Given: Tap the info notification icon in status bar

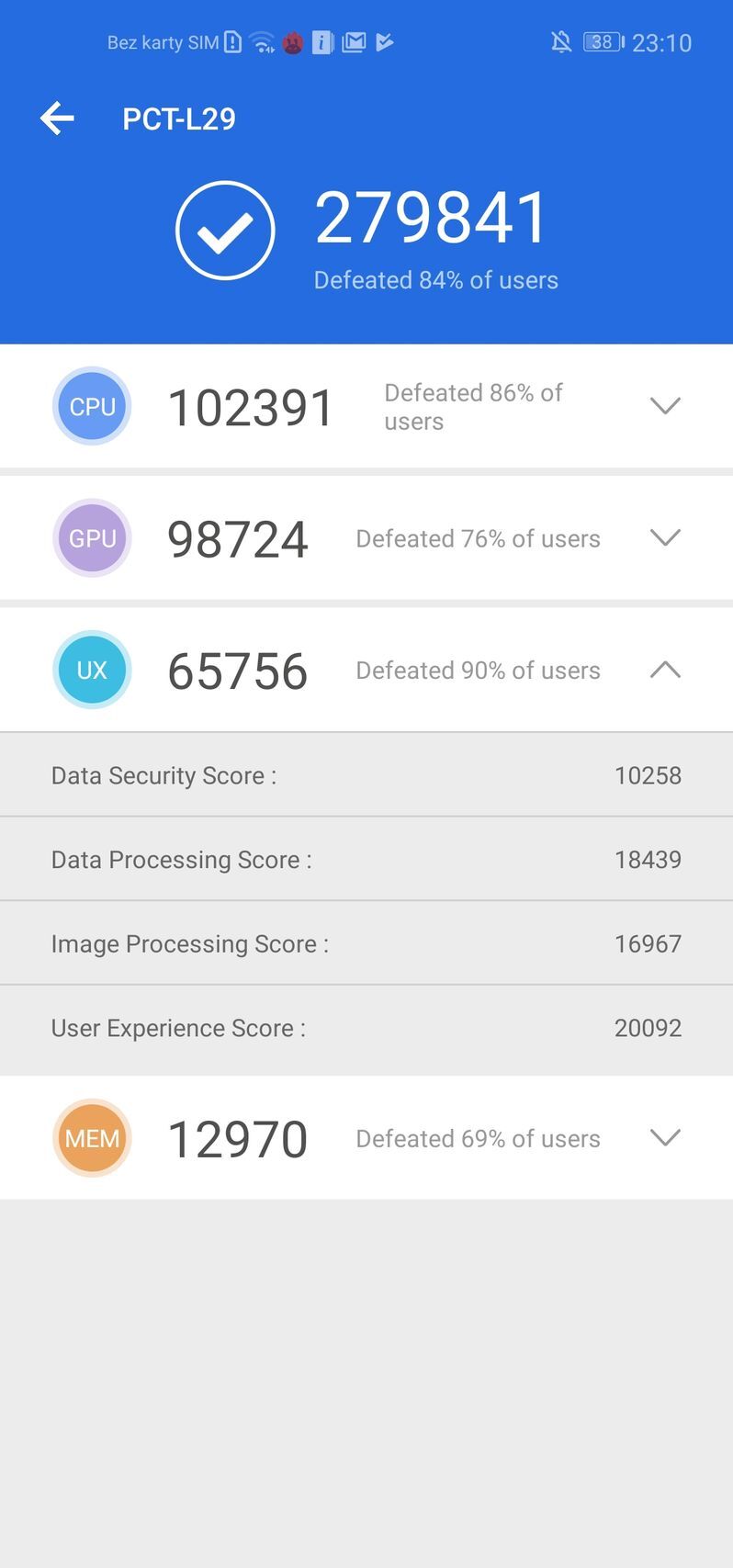Looking at the screenshot, I should coord(321,42).
